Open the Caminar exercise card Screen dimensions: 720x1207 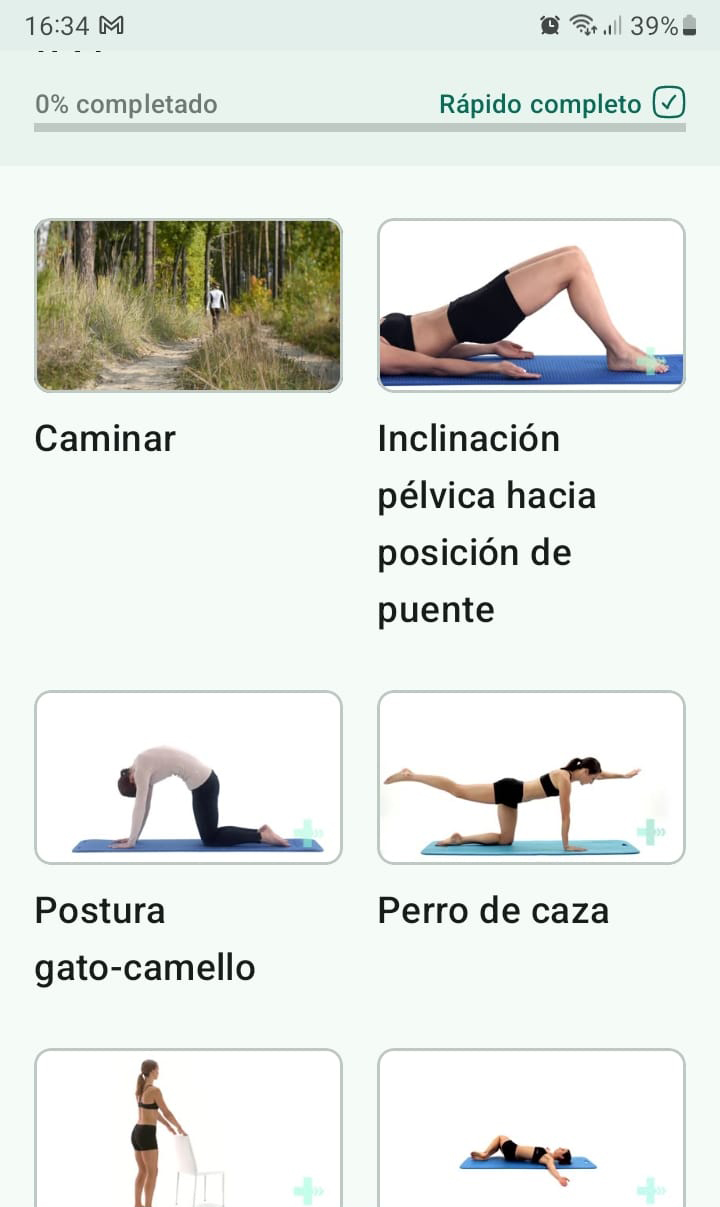(188, 305)
